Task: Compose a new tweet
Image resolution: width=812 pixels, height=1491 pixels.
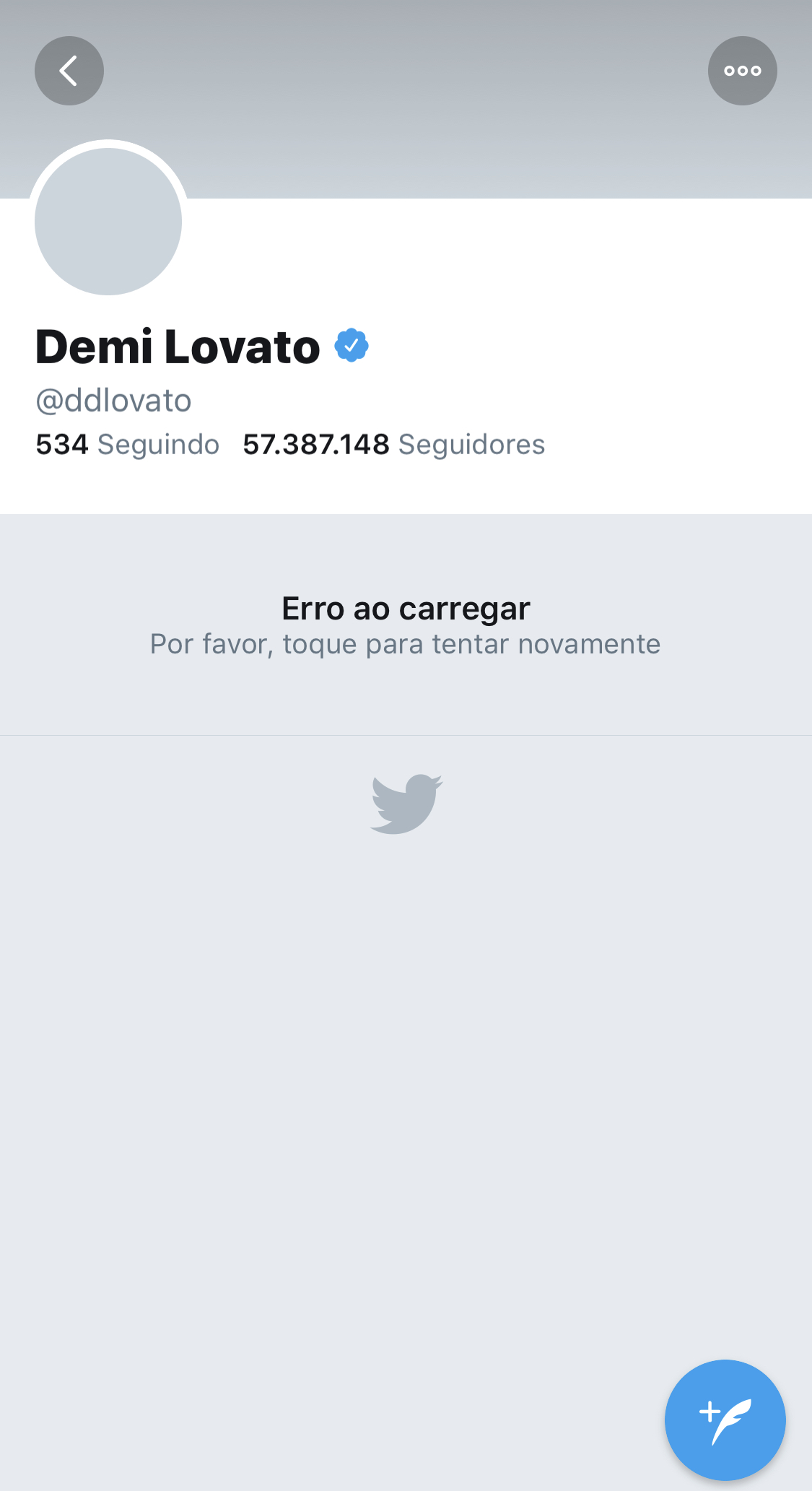Action: click(x=725, y=1420)
